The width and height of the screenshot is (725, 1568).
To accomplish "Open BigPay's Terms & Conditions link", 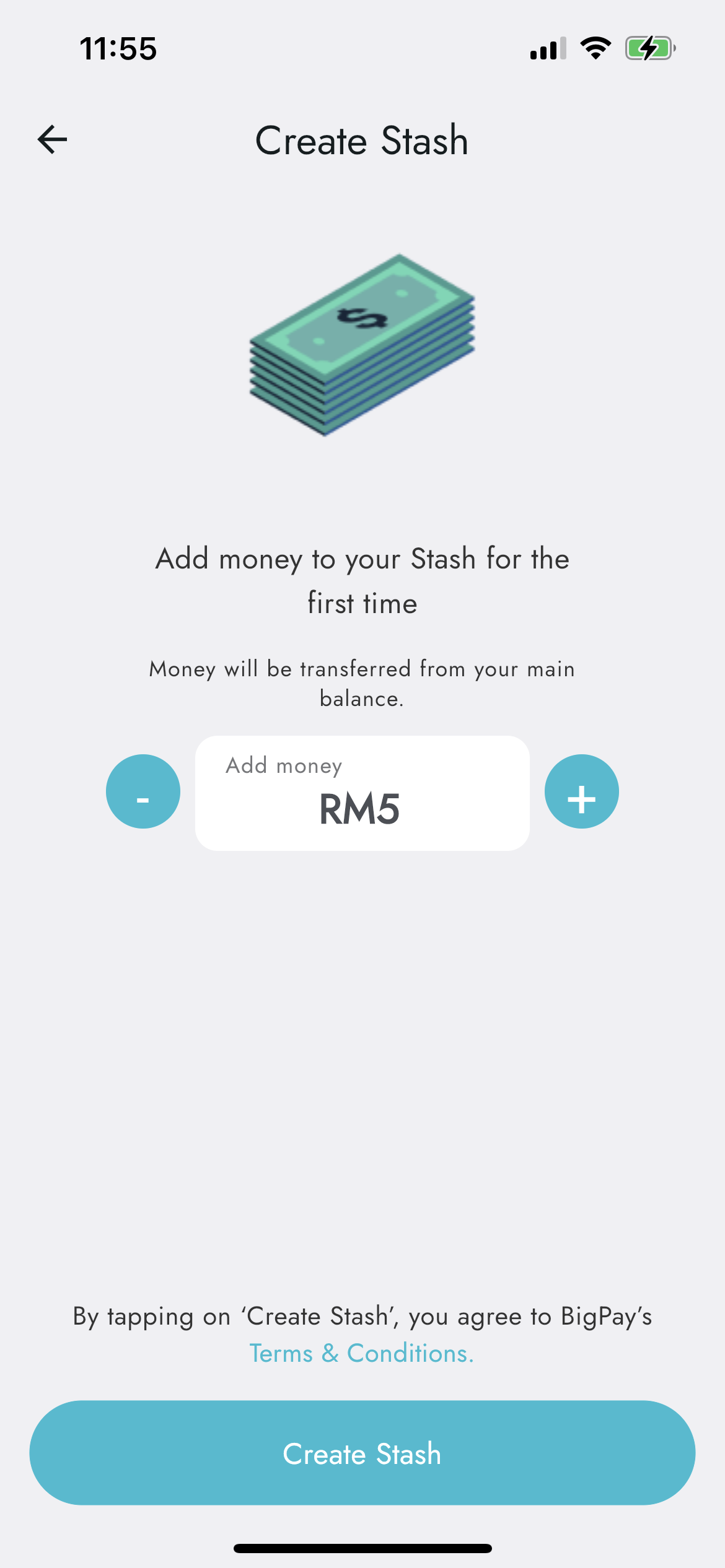I will click(361, 1353).
